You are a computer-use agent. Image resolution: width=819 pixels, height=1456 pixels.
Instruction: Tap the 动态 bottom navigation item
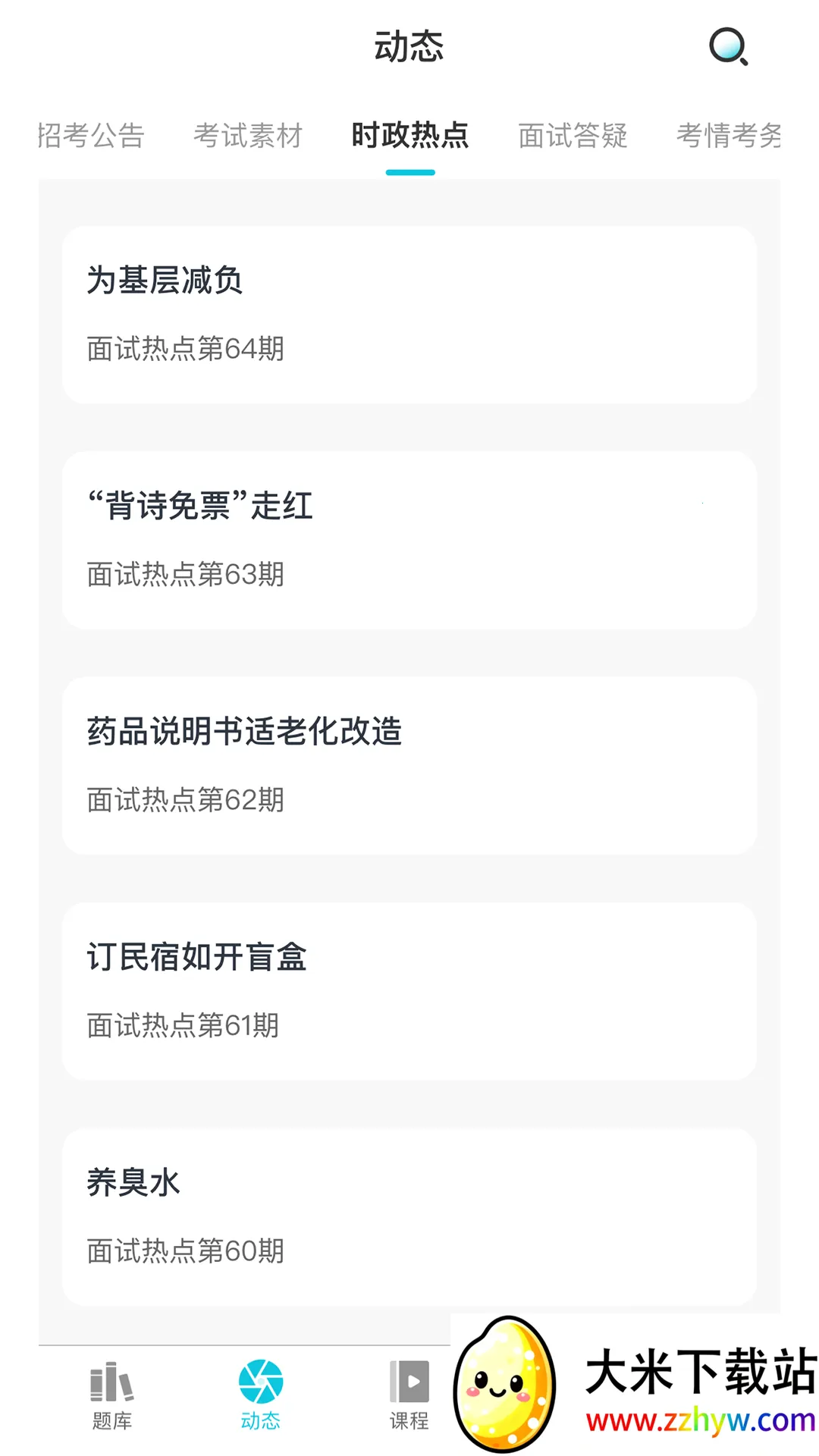(x=261, y=1395)
